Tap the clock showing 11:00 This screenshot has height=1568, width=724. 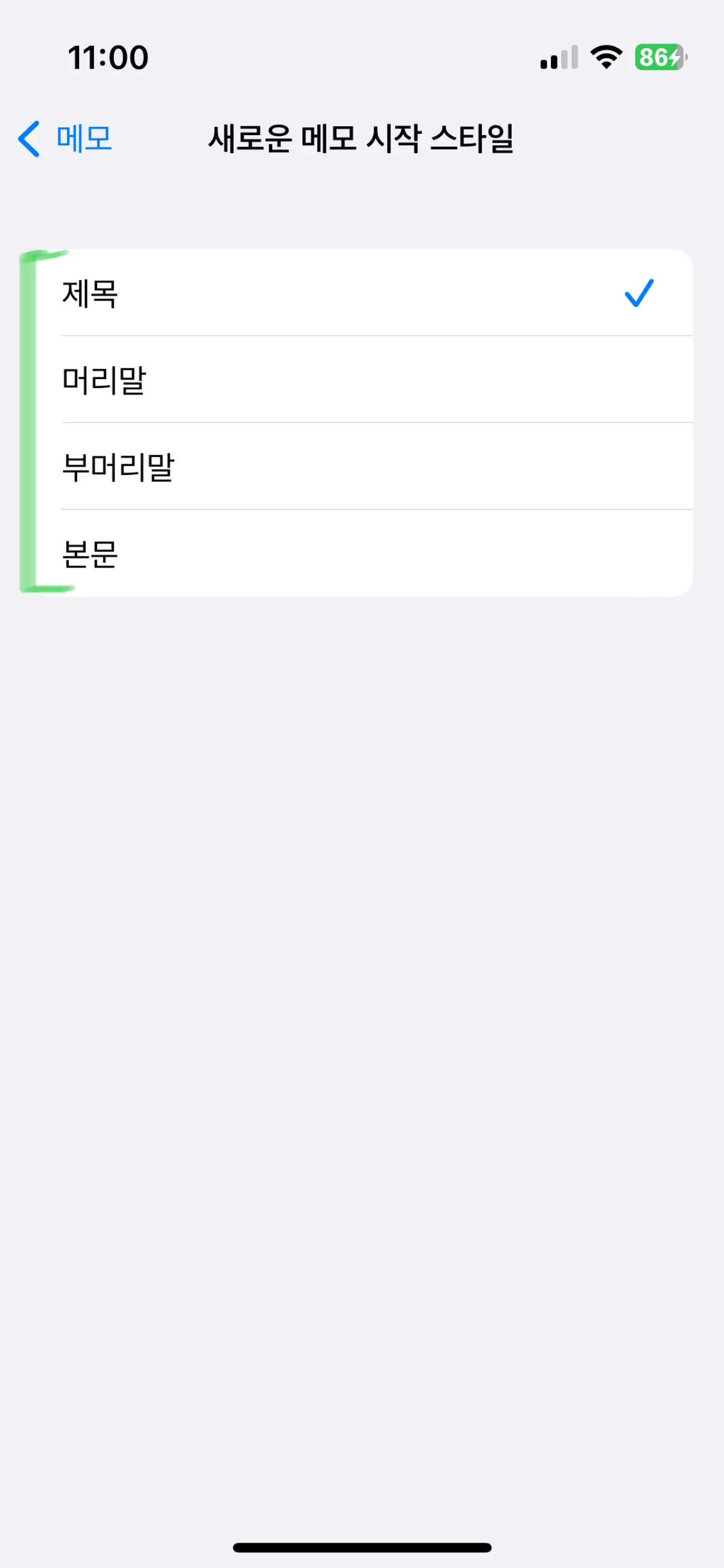(107, 56)
